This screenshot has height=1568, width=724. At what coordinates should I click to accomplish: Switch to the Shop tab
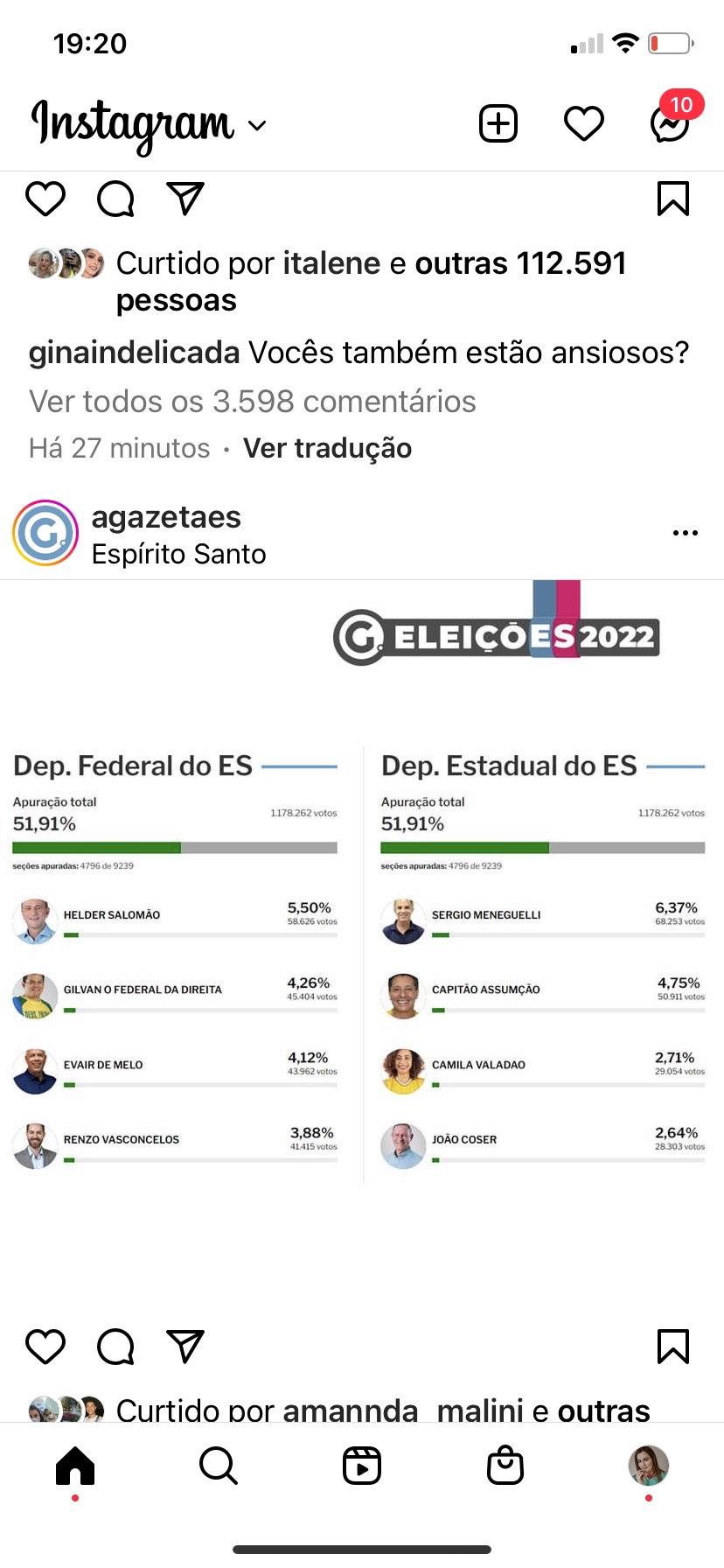click(x=505, y=1466)
